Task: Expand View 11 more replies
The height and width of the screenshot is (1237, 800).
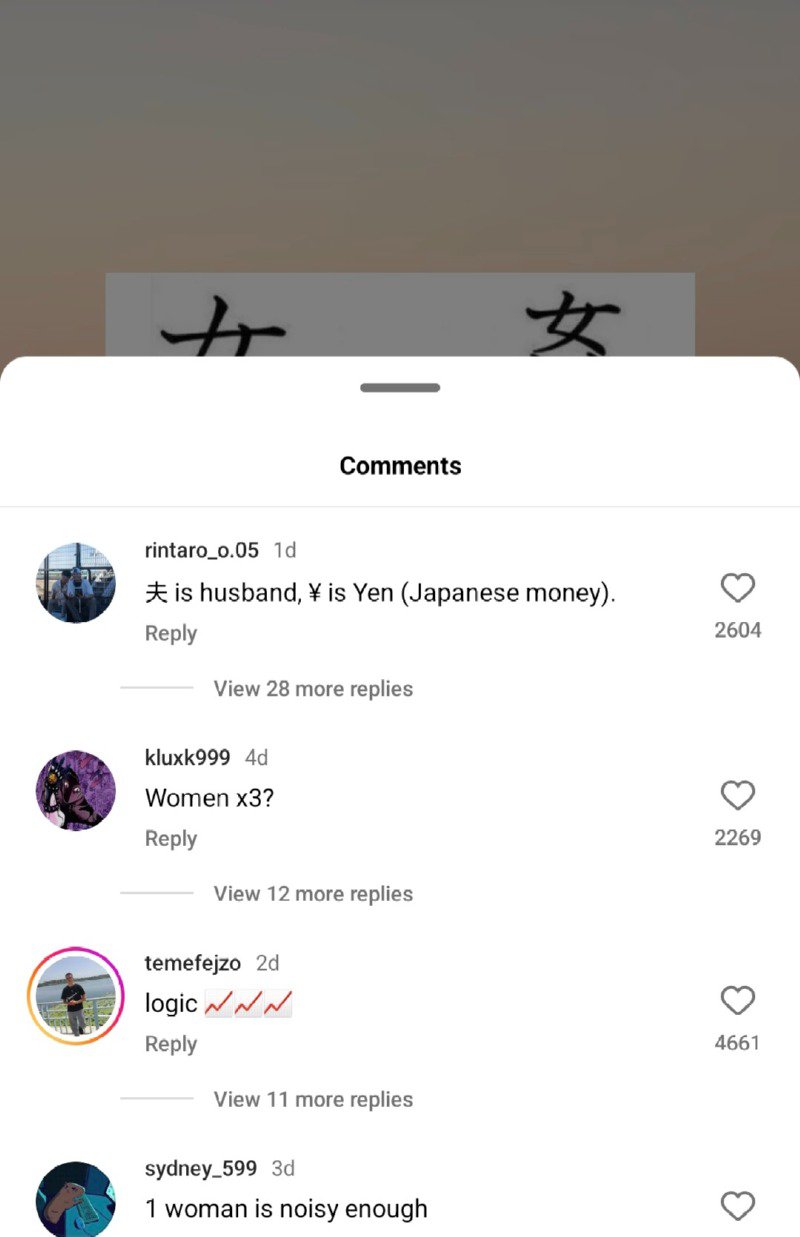Action: point(313,1099)
